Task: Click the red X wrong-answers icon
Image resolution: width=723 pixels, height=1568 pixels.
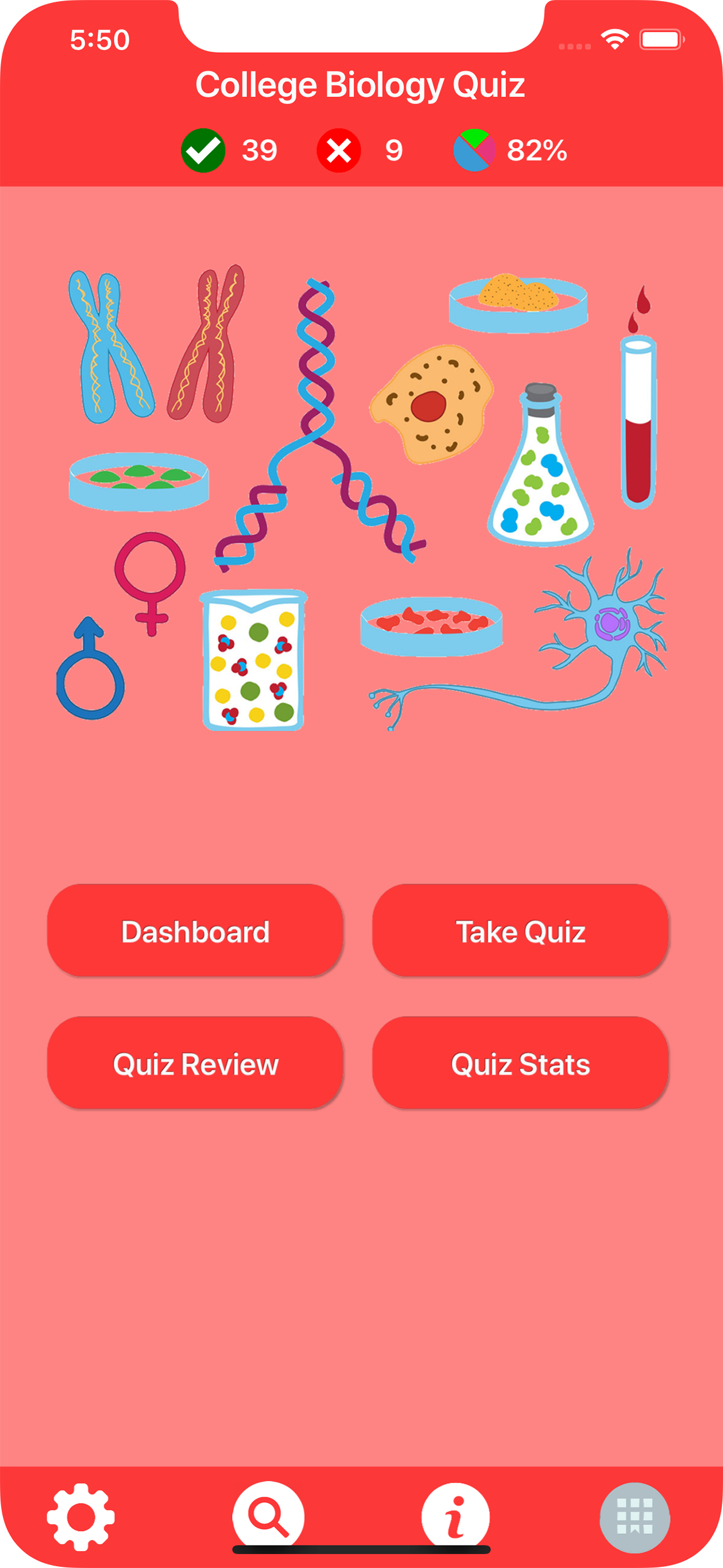Action: (x=339, y=149)
